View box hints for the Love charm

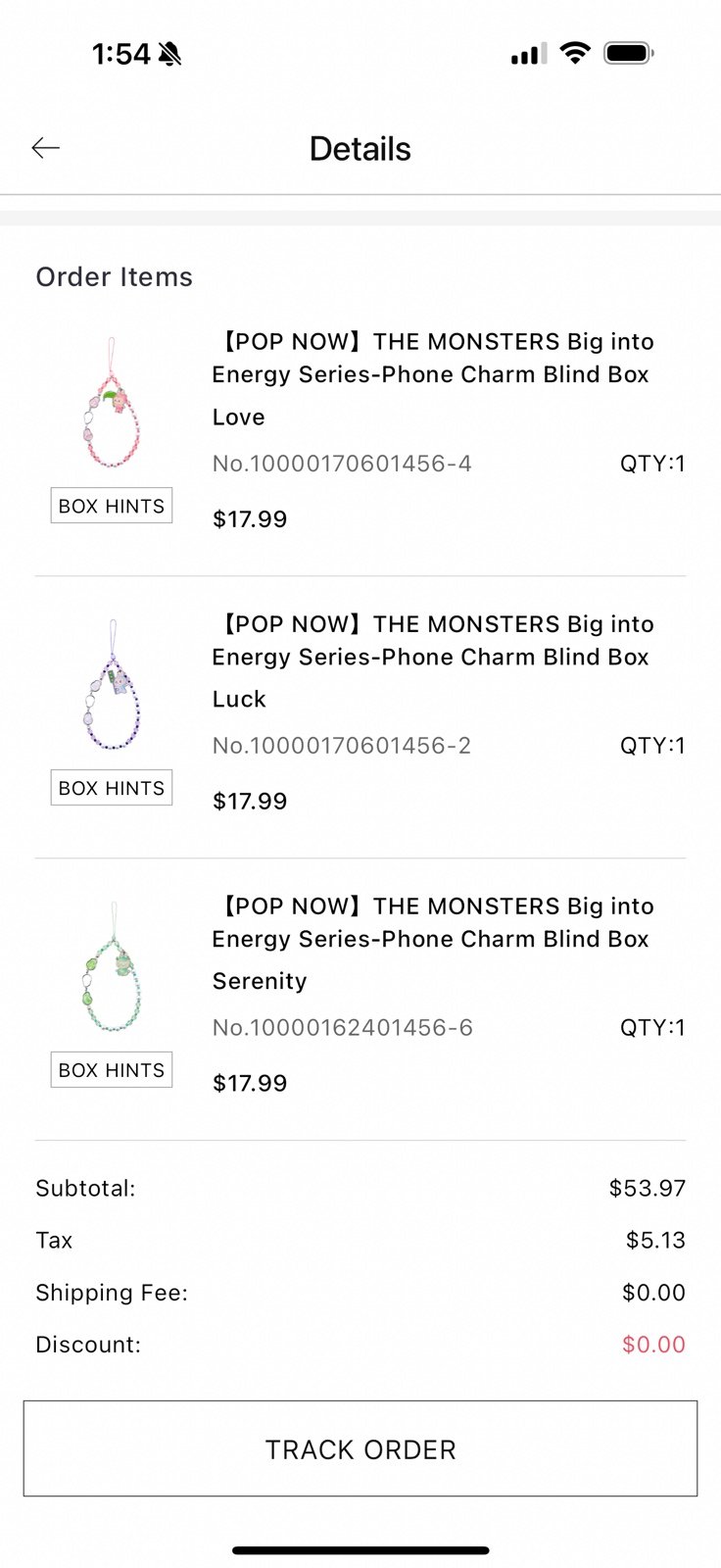[112, 506]
